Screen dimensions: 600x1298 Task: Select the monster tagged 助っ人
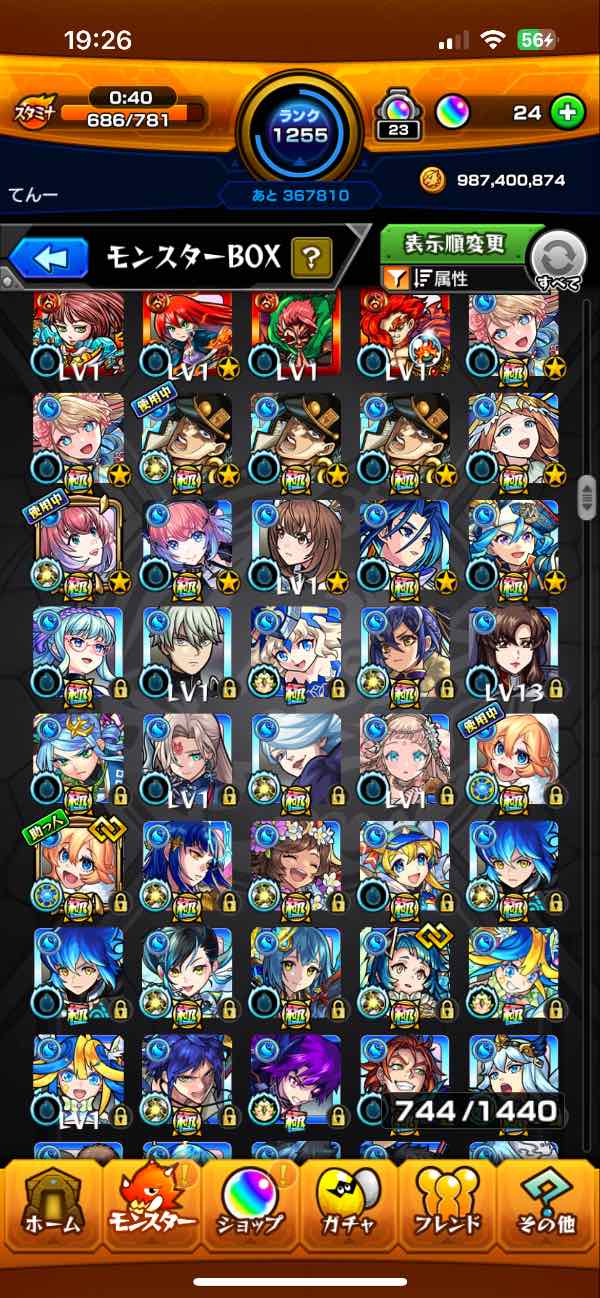tap(78, 868)
